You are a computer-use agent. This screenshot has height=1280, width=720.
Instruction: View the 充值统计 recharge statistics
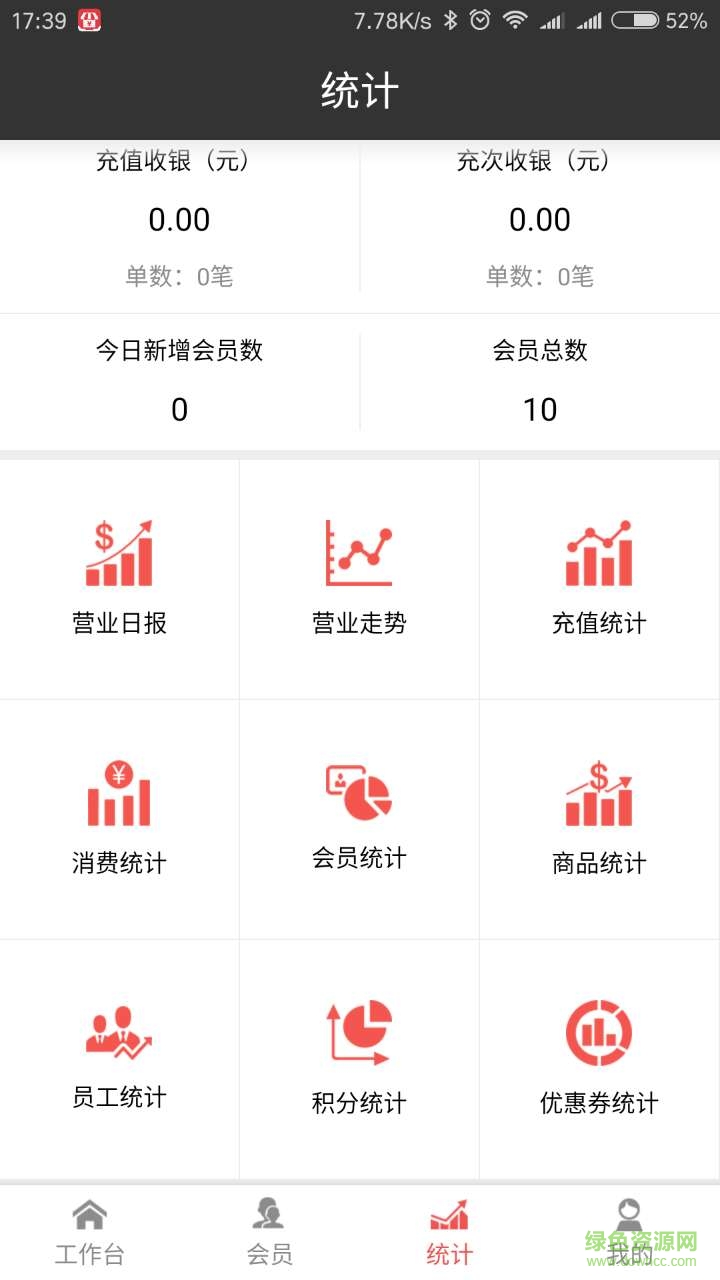(598, 578)
